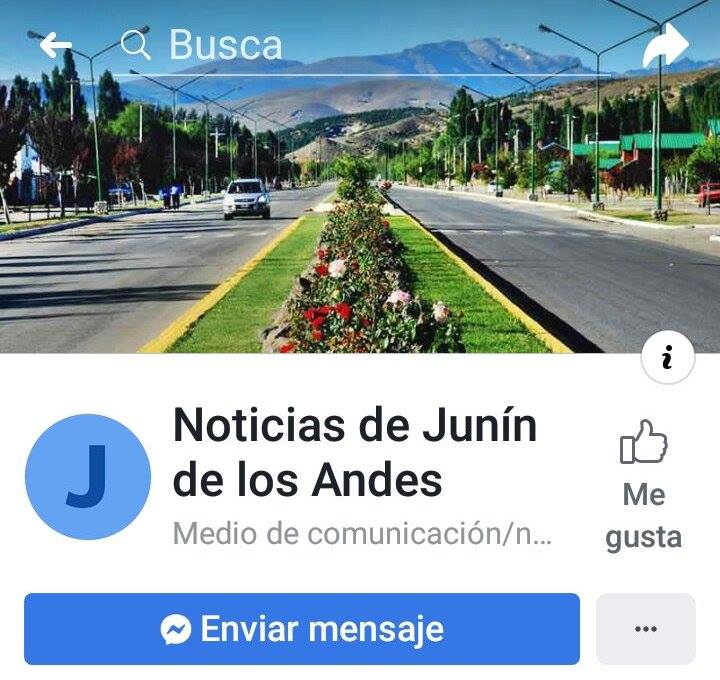View the J profile picture
720x680 pixels.
[x=88, y=477]
